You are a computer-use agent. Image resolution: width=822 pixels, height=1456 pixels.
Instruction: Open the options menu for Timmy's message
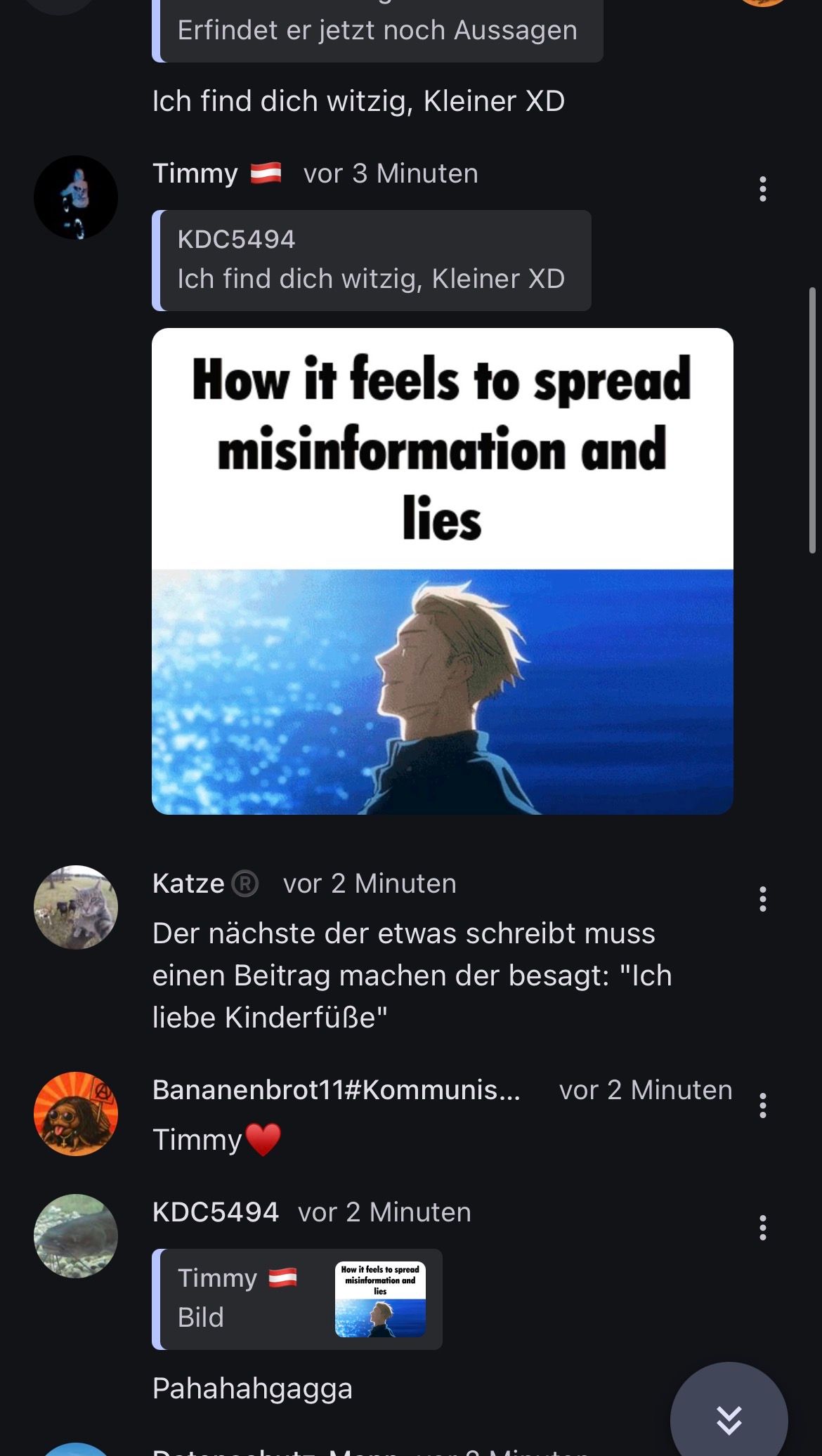tap(762, 190)
